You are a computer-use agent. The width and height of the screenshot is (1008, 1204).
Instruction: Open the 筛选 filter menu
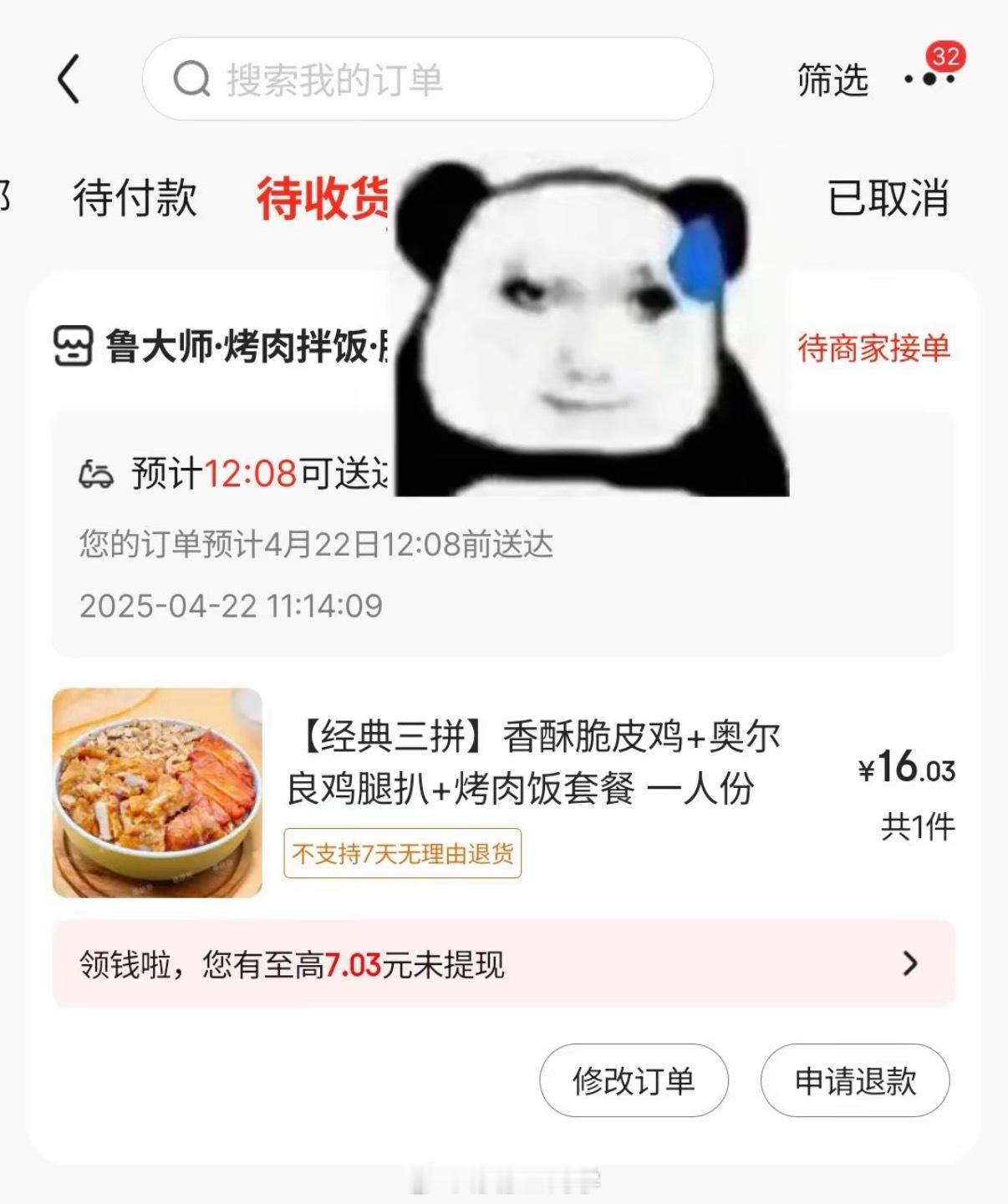pyautogui.click(x=832, y=80)
